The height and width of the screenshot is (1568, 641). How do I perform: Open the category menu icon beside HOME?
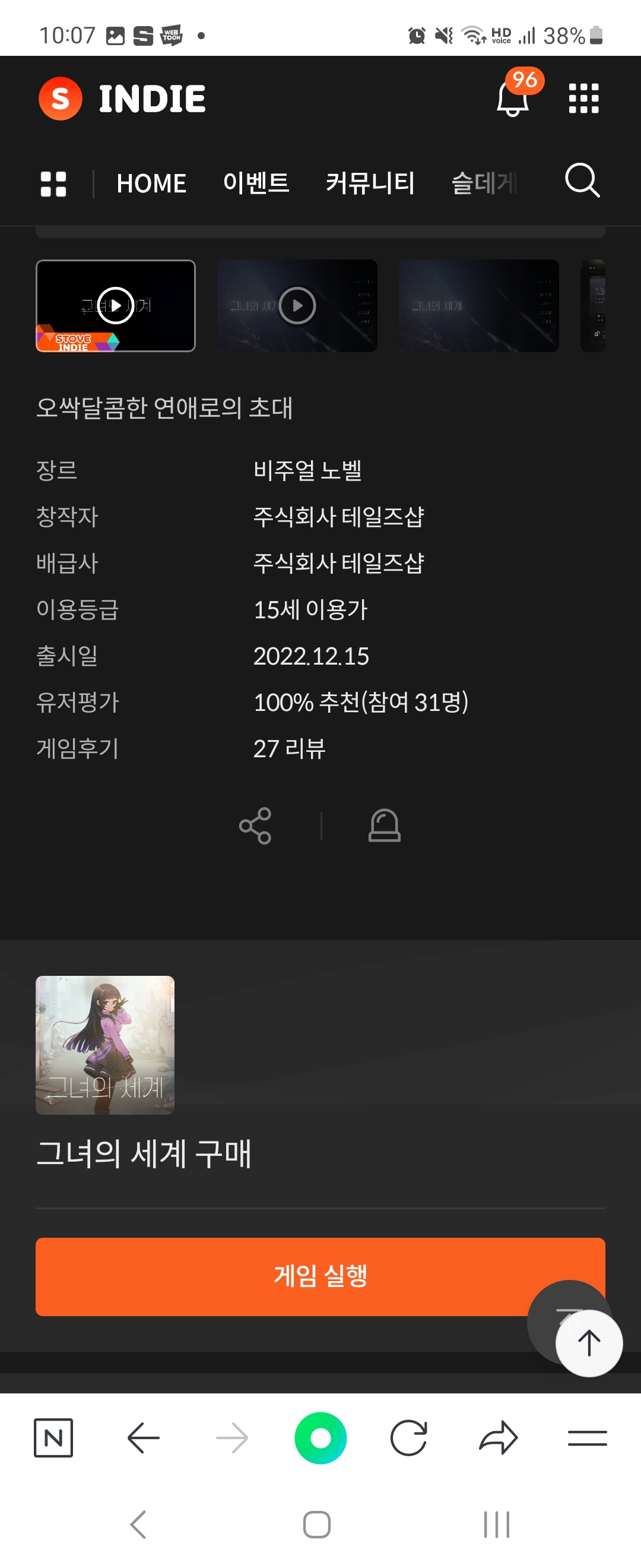click(53, 184)
